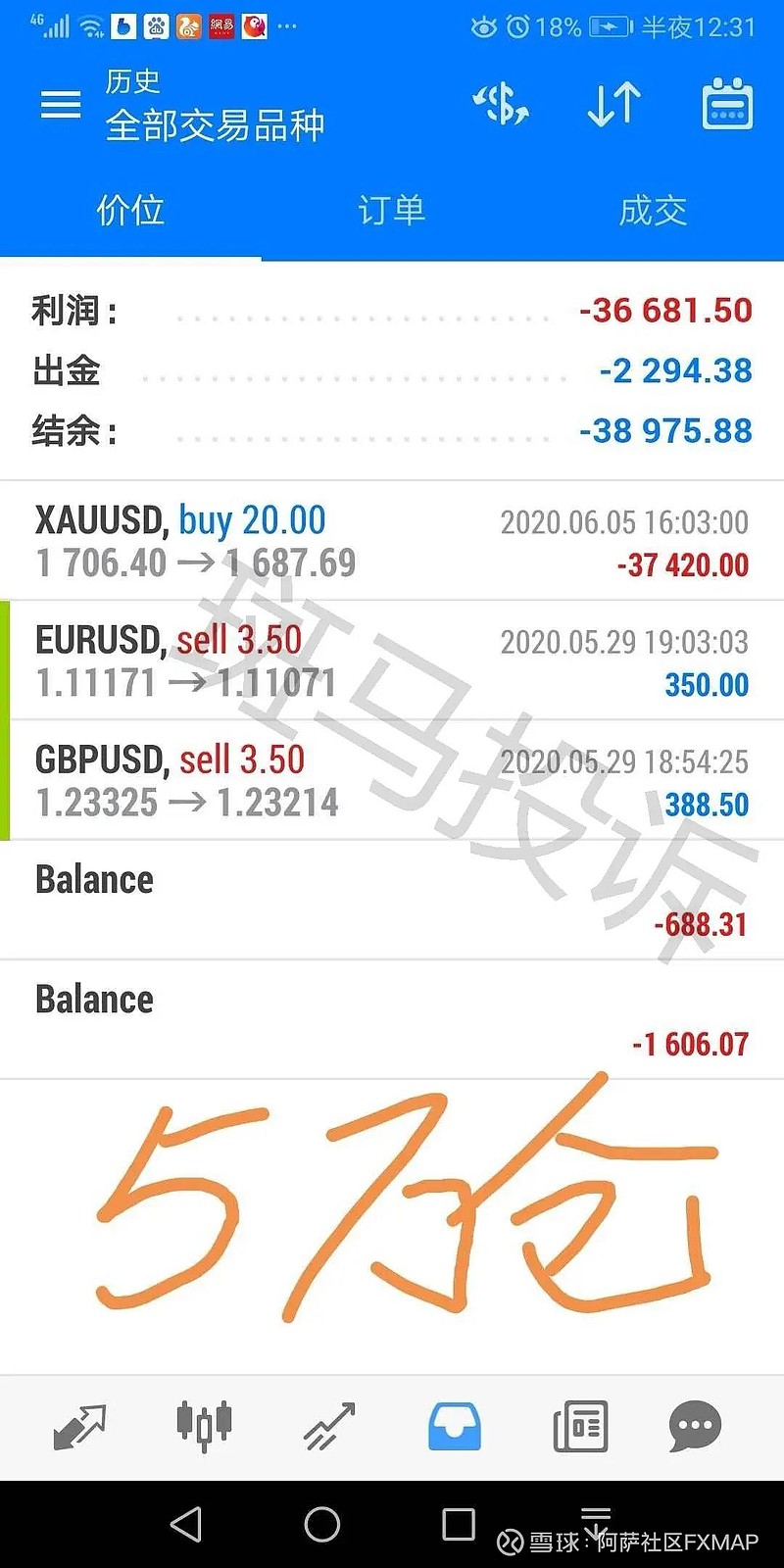The image size is (784, 1568).
Task: Tap the 全部交易品种 header to change symbols
Action: [x=216, y=124]
